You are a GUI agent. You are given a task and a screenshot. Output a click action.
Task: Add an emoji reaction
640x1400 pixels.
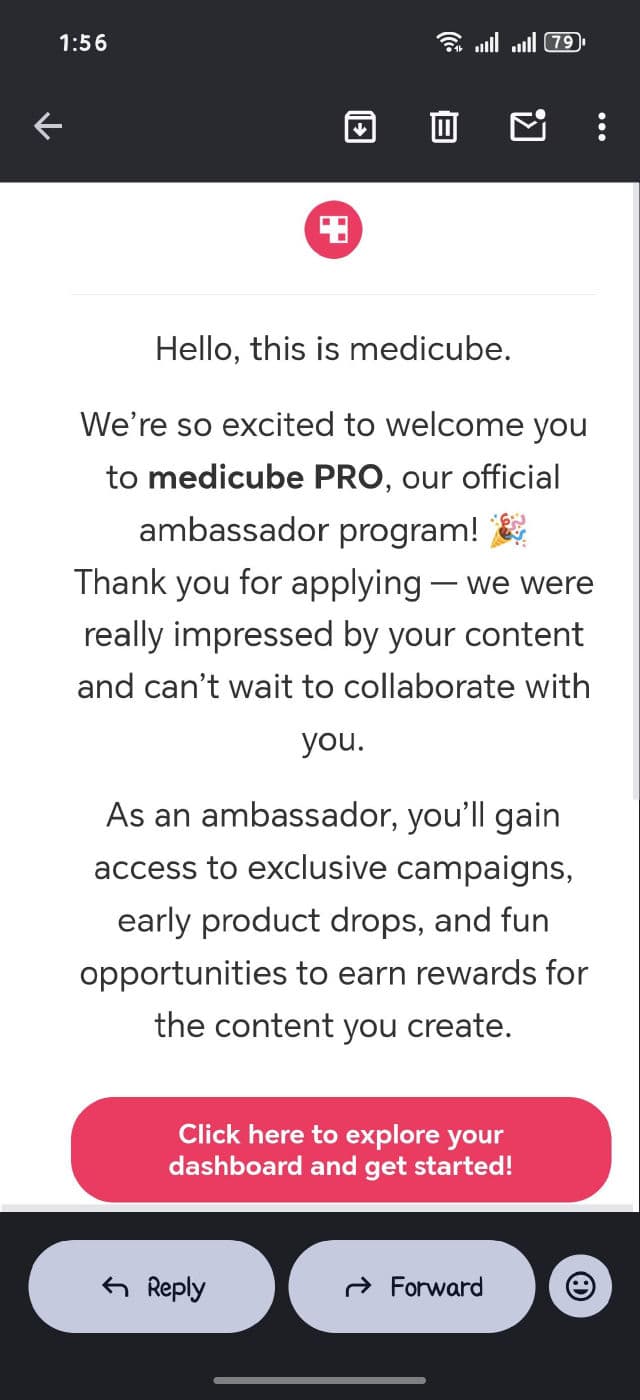coord(580,1287)
